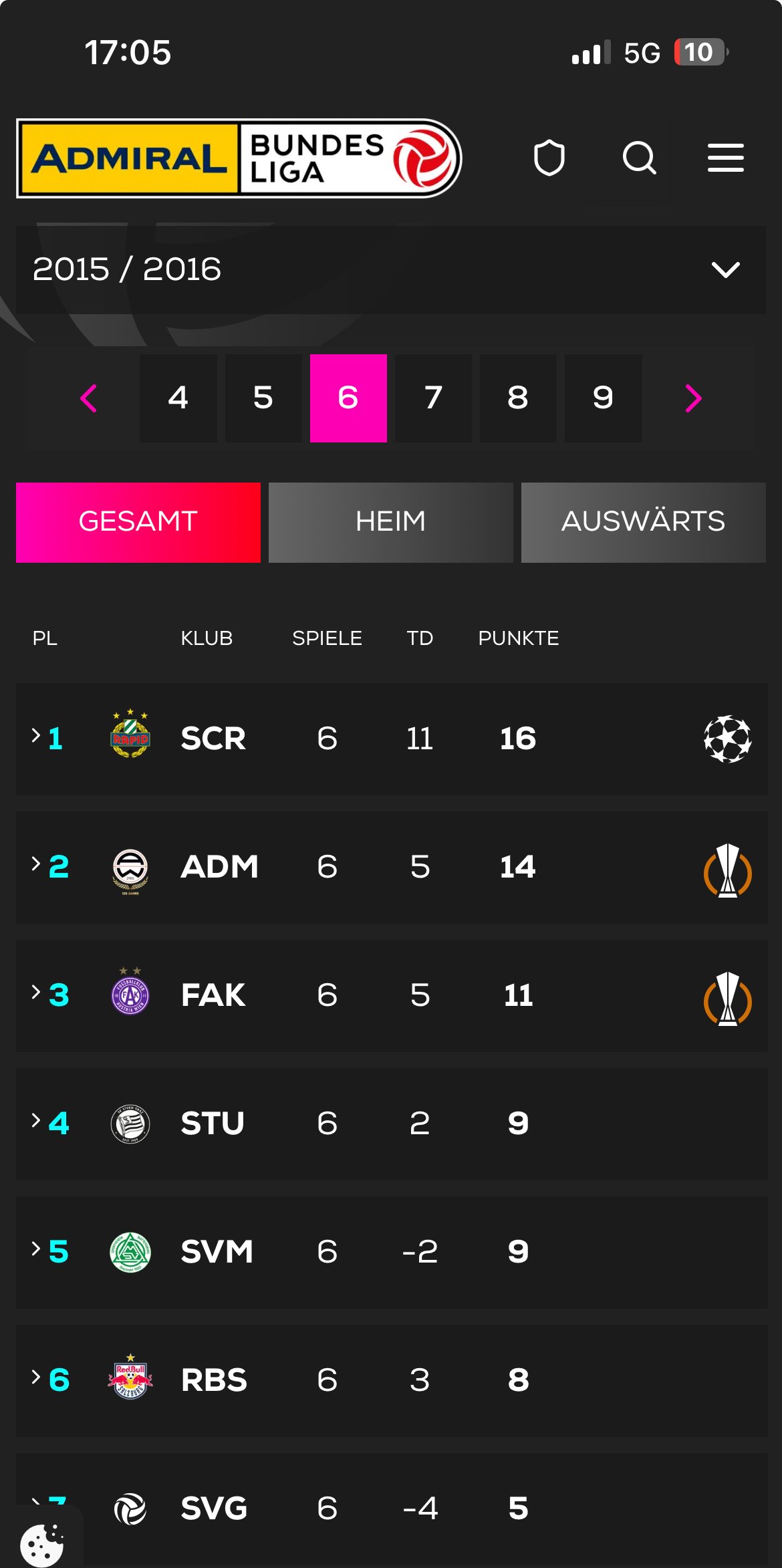Select matchday 5
Viewport: 782px width, 1568px height.
click(263, 398)
